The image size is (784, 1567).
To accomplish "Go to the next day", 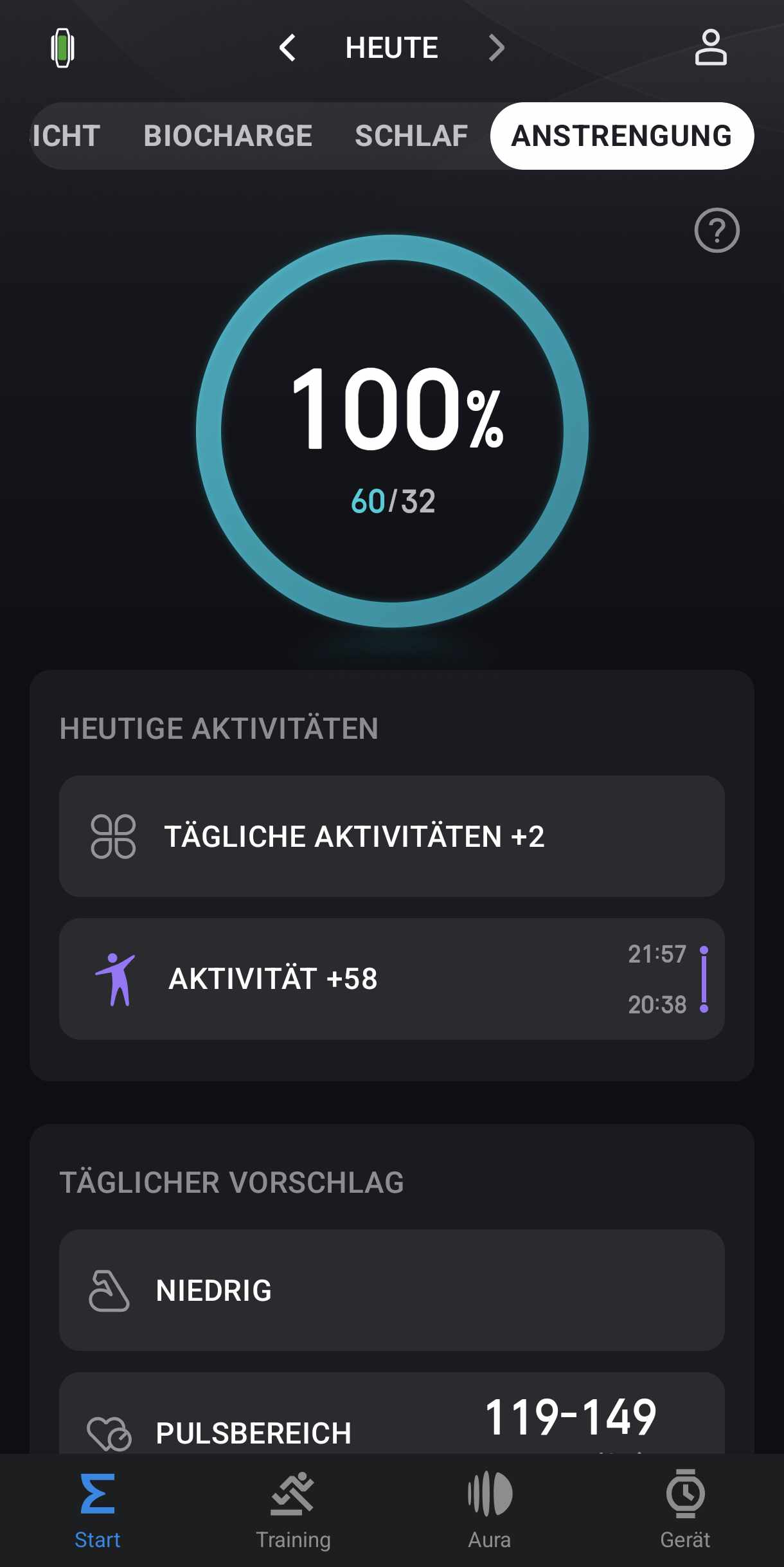I will pos(496,48).
